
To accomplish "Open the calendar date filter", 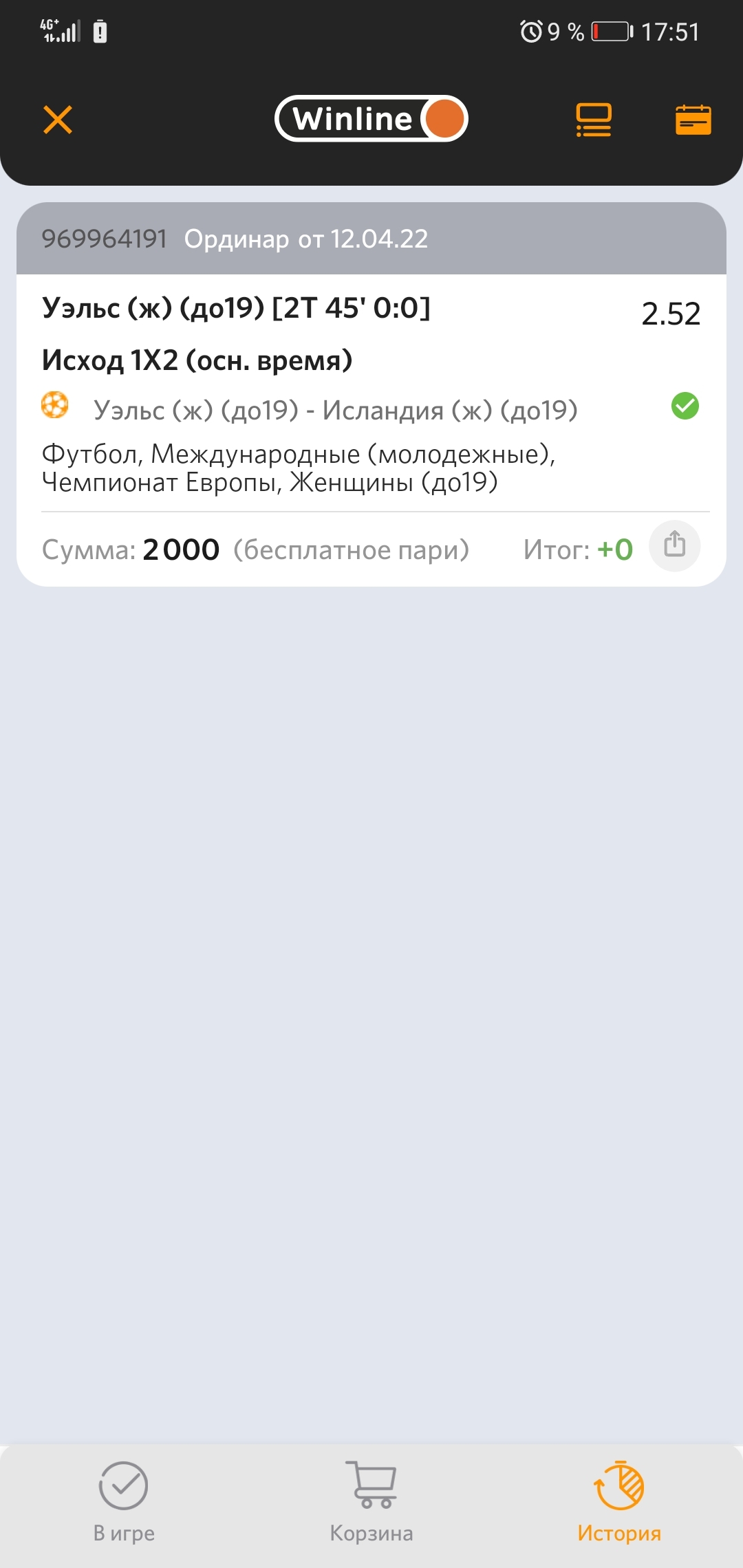I will coord(693,120).
